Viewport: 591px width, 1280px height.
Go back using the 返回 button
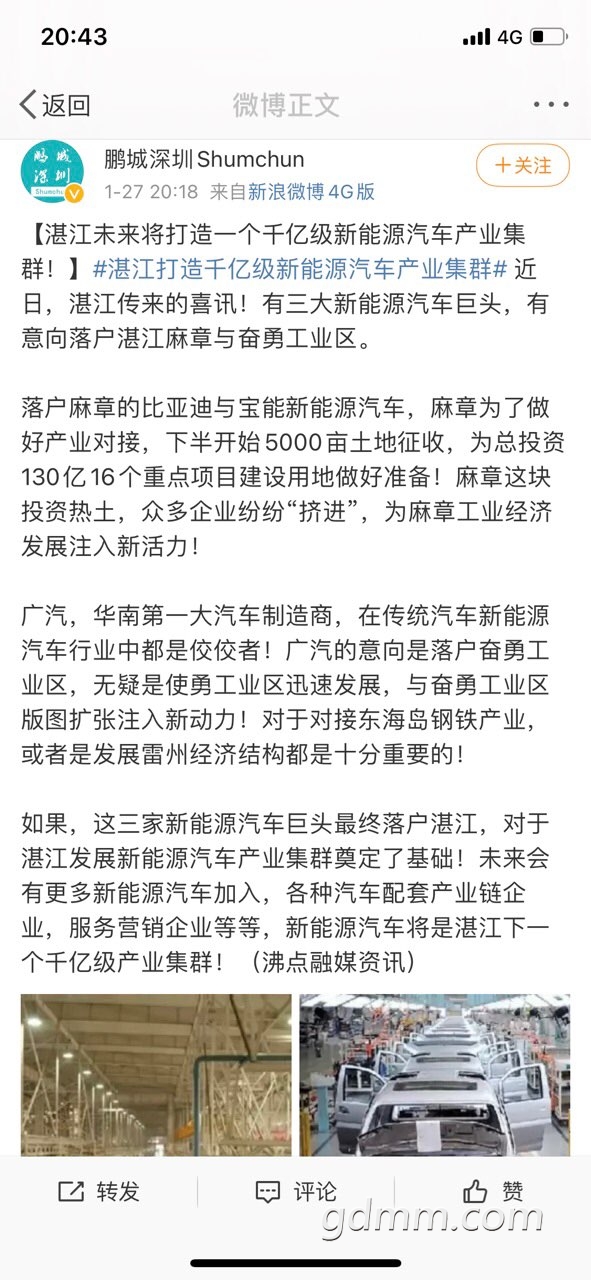[55, 104]
